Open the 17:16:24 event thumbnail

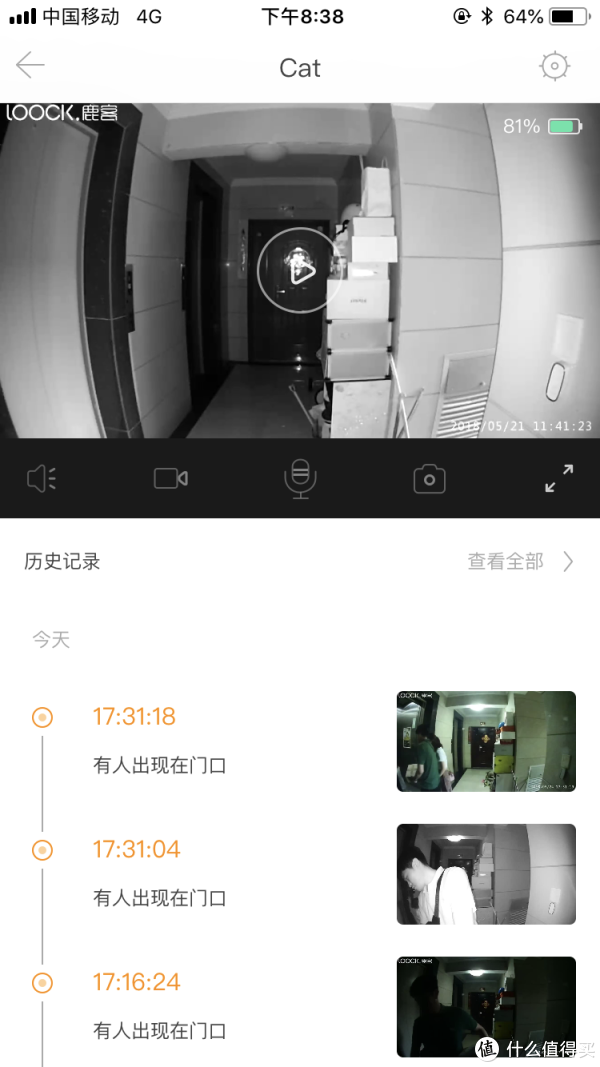(x=486, y=1006)
